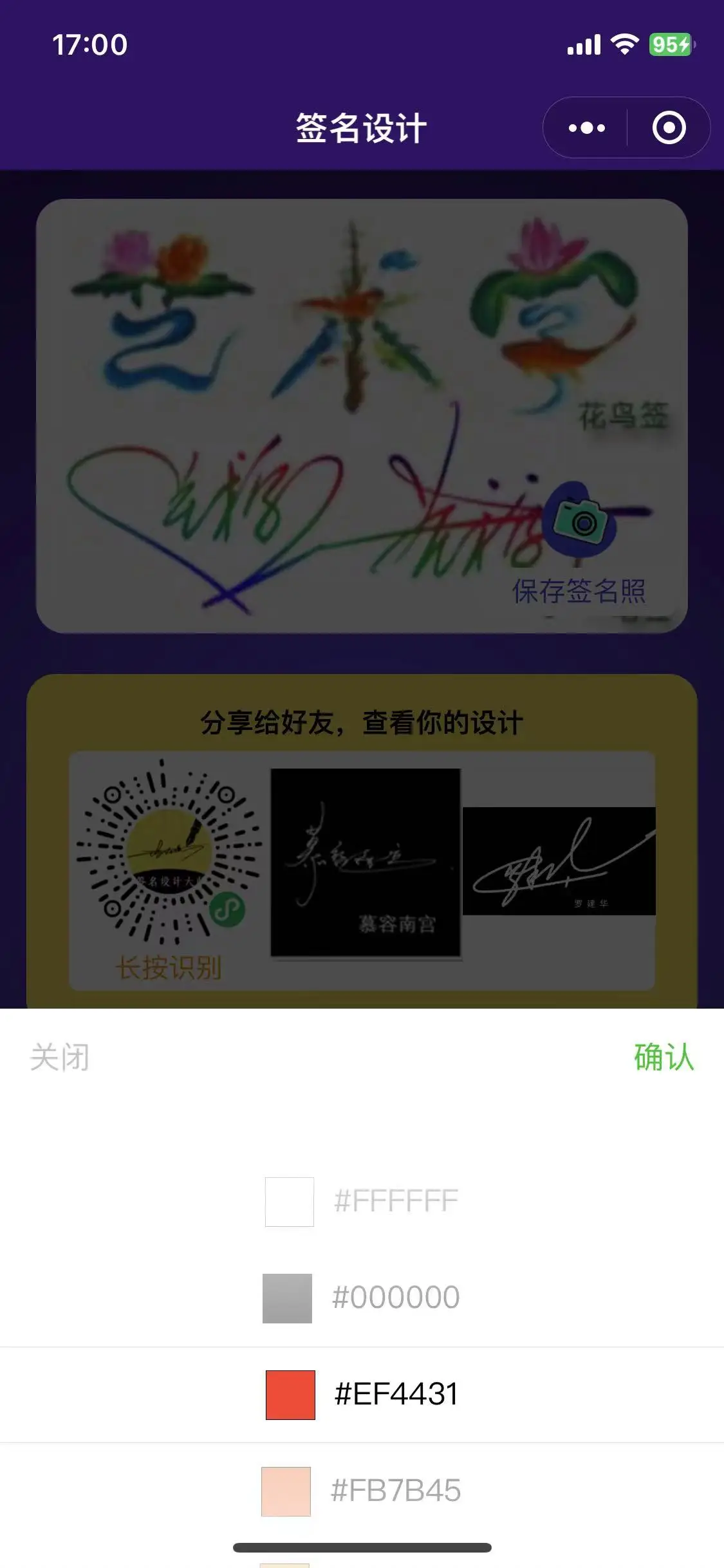Pick the #EF4431 red color

[x=362, y=1395]
